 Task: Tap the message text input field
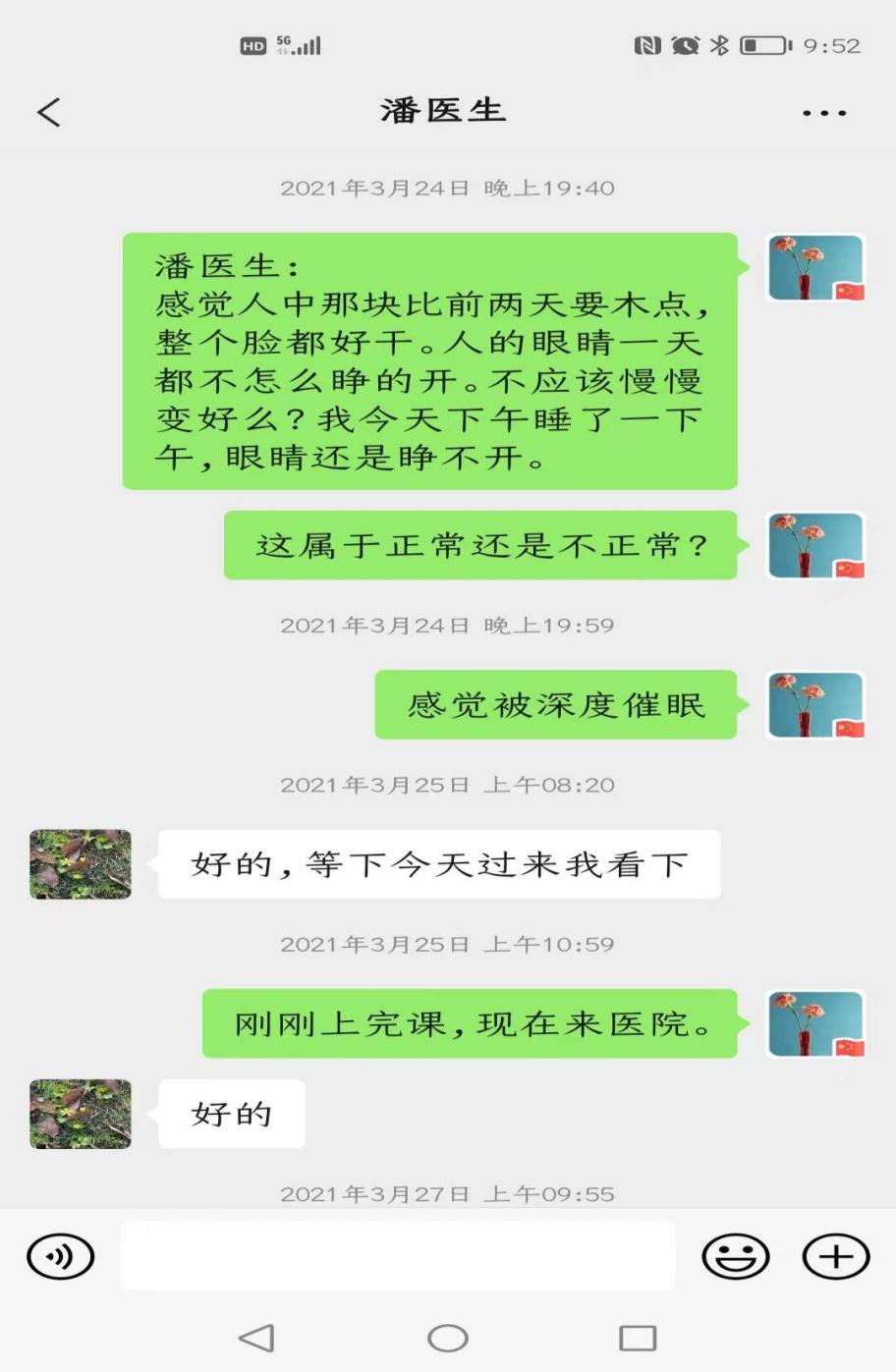point(398,1255)
